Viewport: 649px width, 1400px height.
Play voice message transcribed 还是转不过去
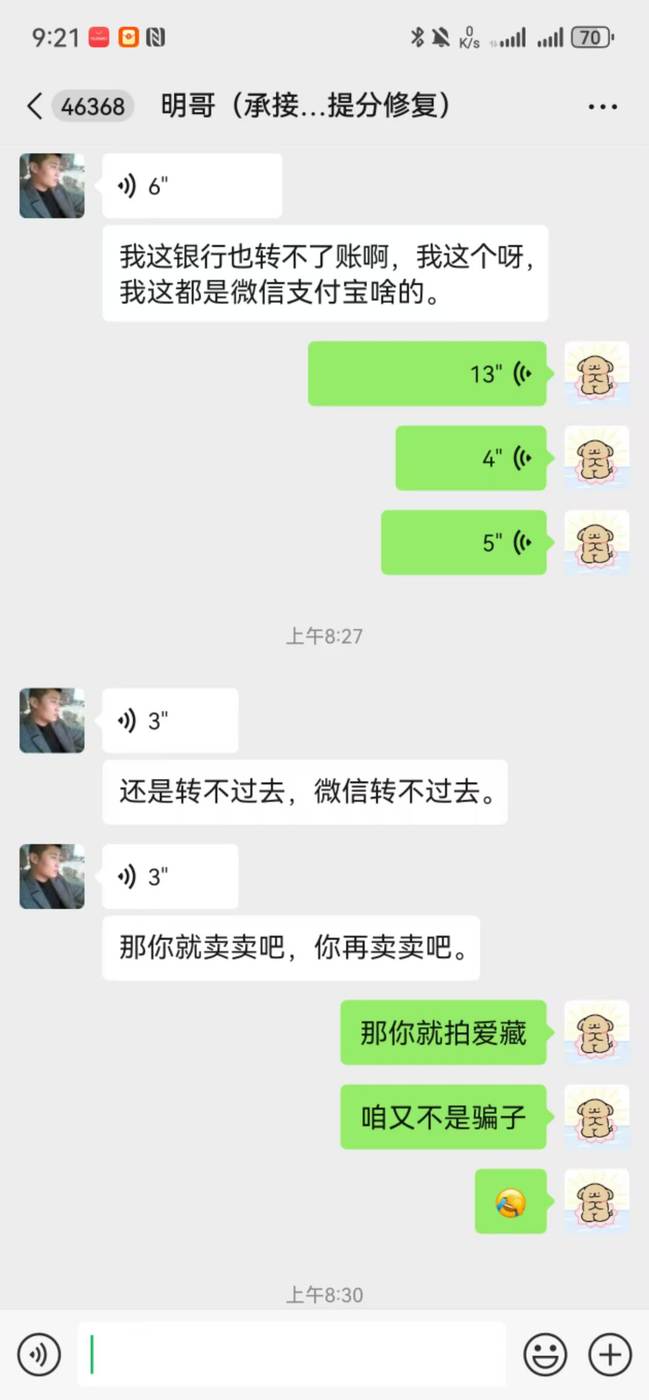pos(170,720)
